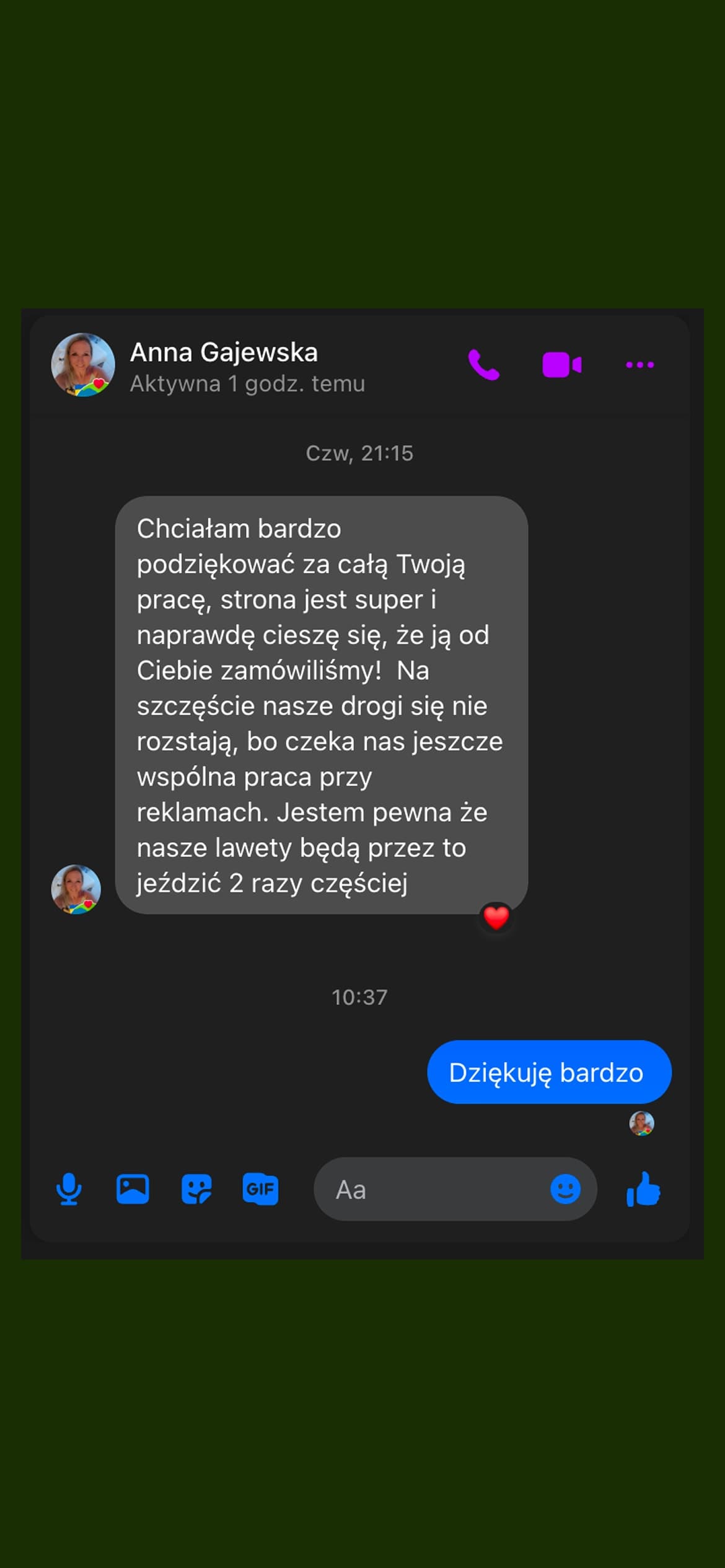Tap the 'Aktywna 1 godz. temu' status text
Screen dimensions: 725x1568
coord(247,384)
